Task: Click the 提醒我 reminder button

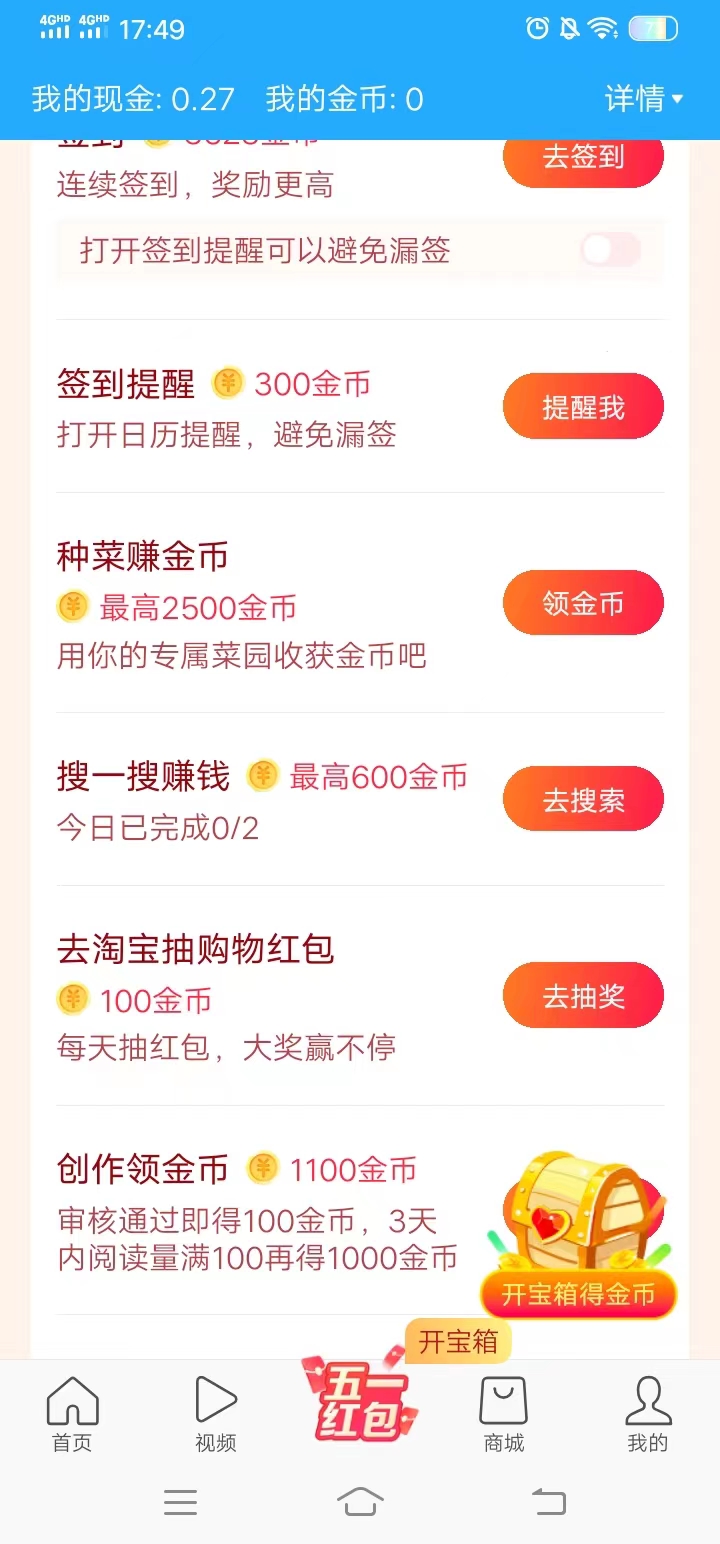Action: coord(583,406)
